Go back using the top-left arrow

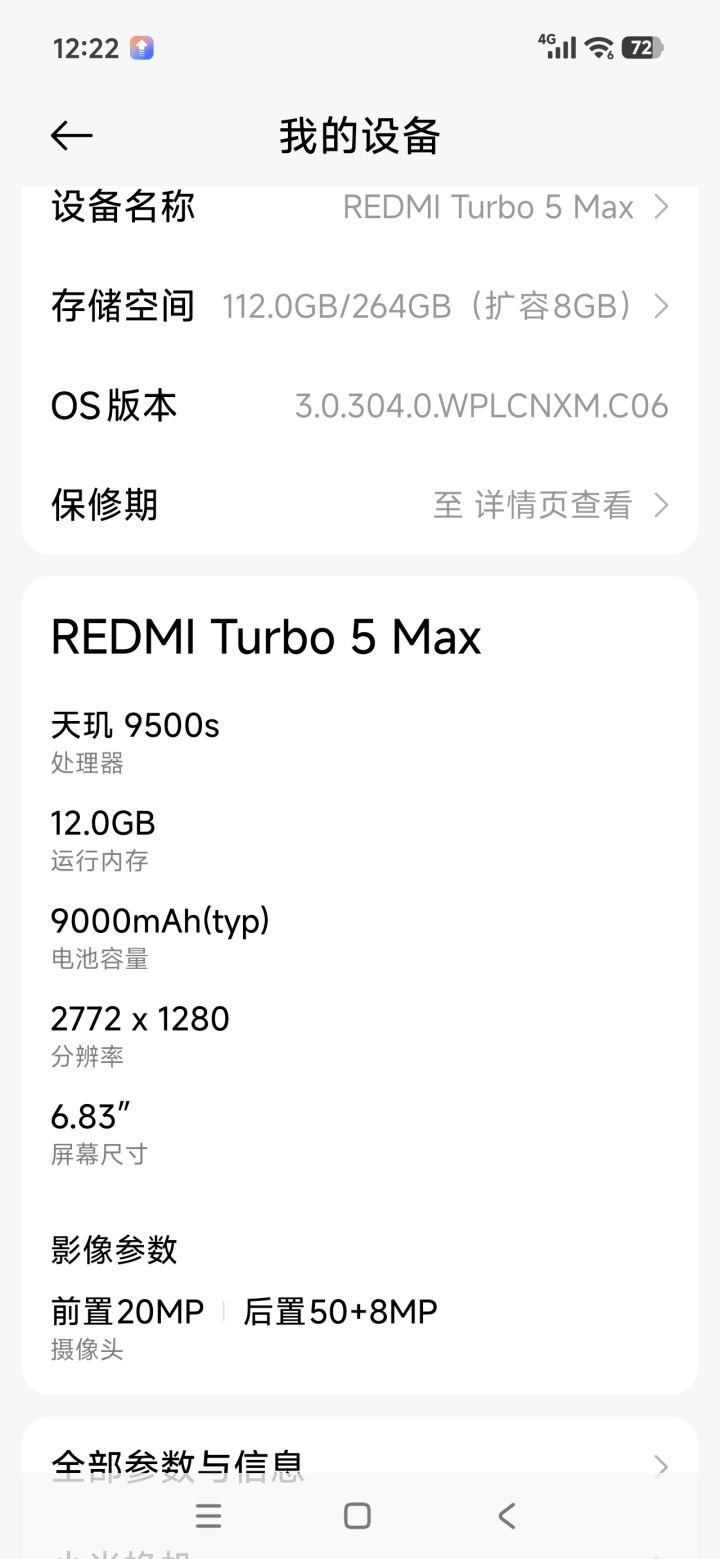click(x=71, y=136)
